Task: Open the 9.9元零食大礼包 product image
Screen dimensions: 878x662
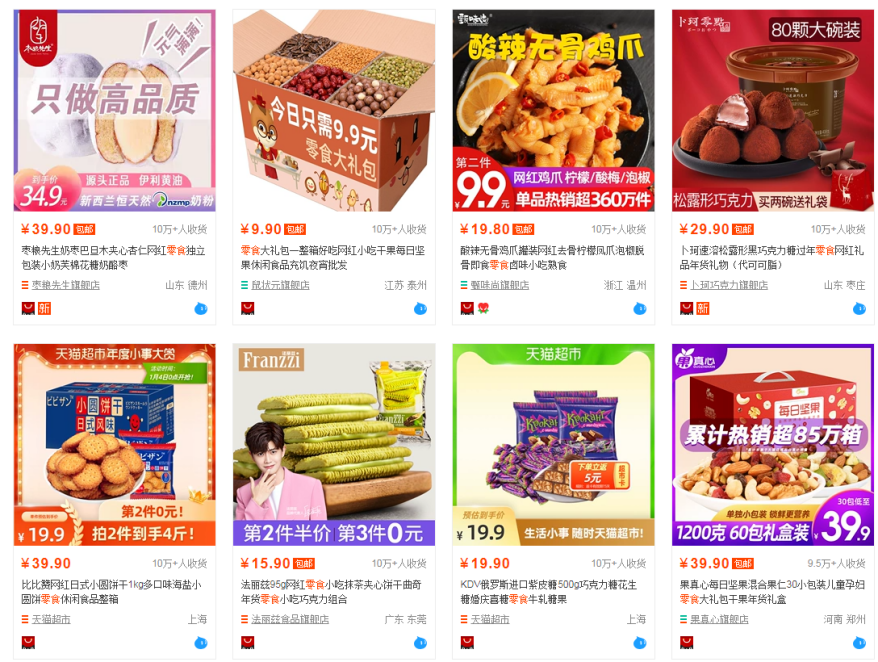Action: click(x=333, y=110)
